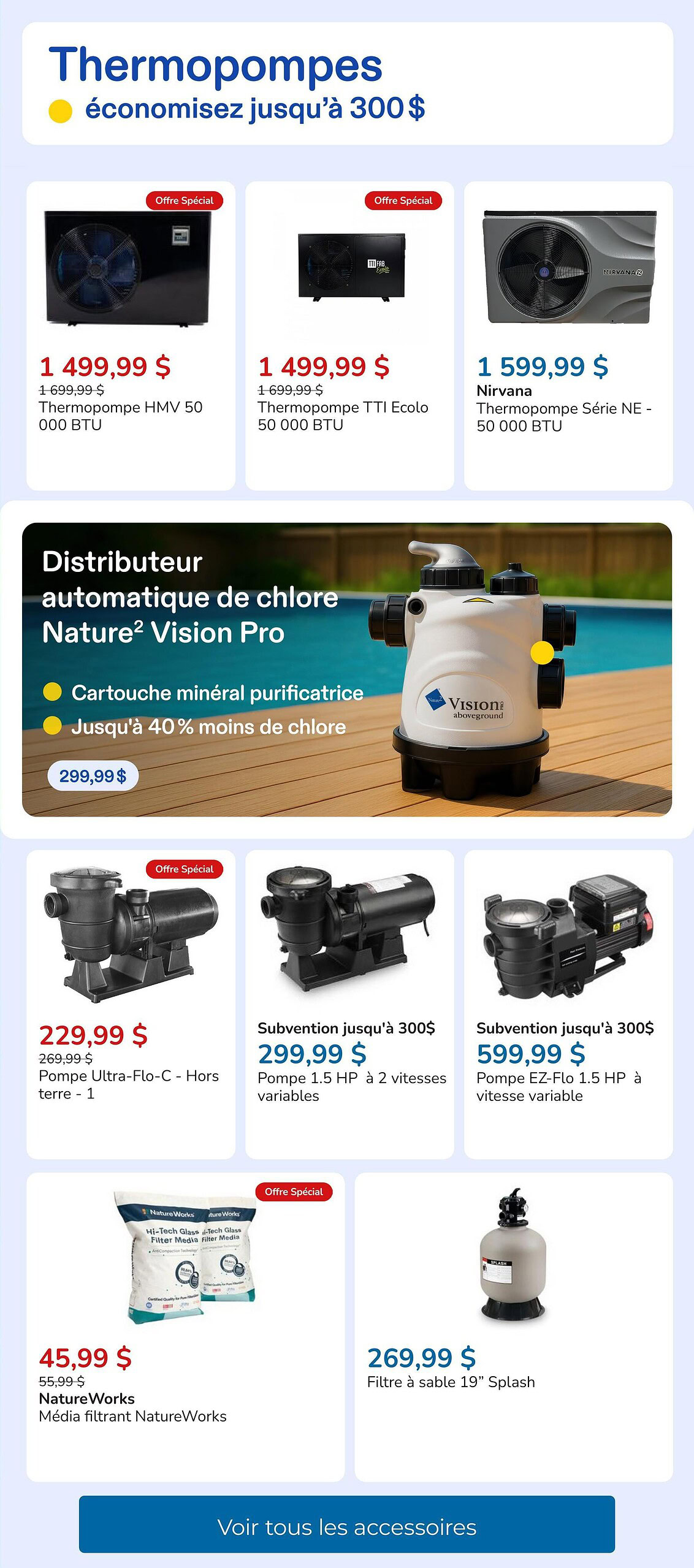Image resolution: width=694 pixels, height=1568 pixels.
Task: View the Pompe 1.5 HP 2 vitesses
Action: click(349, 1003)
